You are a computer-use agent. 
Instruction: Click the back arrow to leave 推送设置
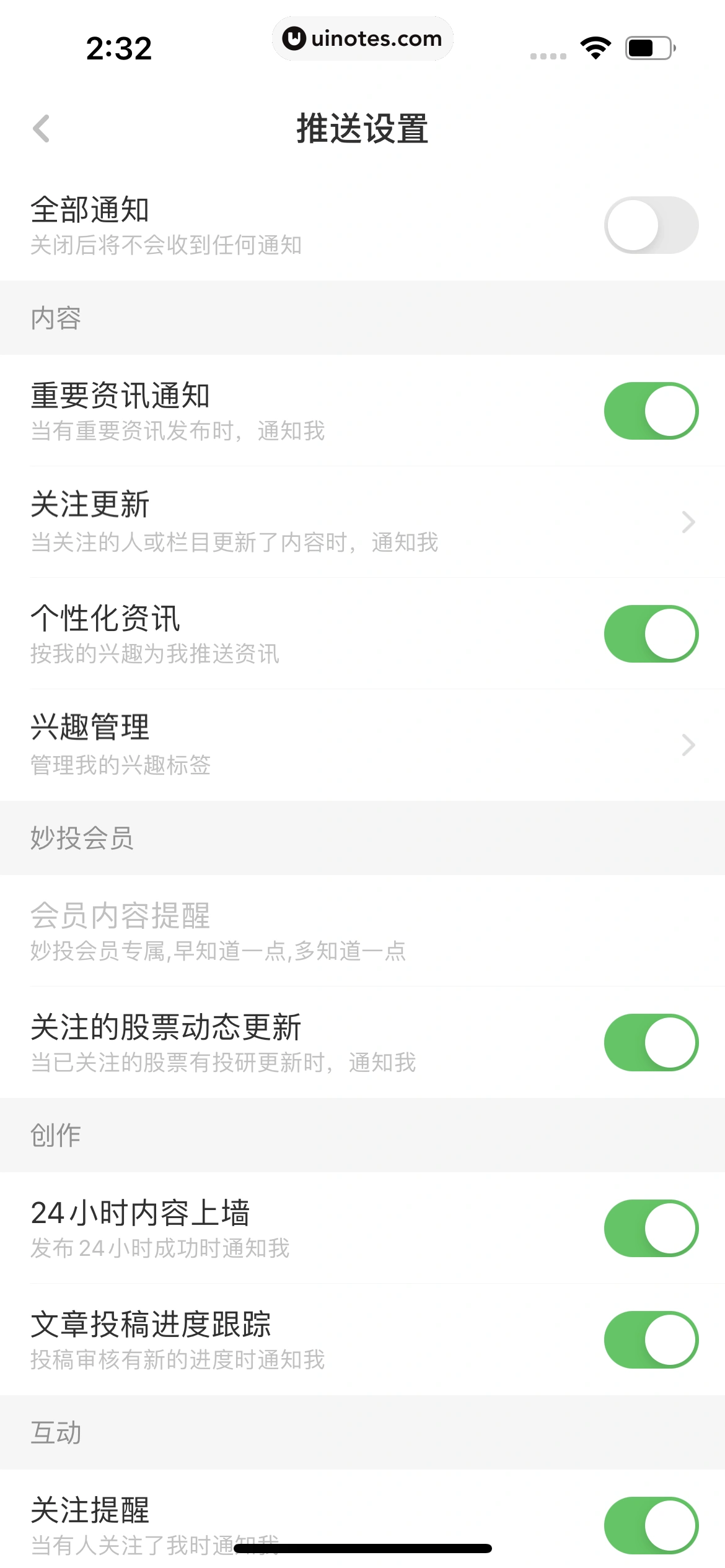click(x=40, y=128)
